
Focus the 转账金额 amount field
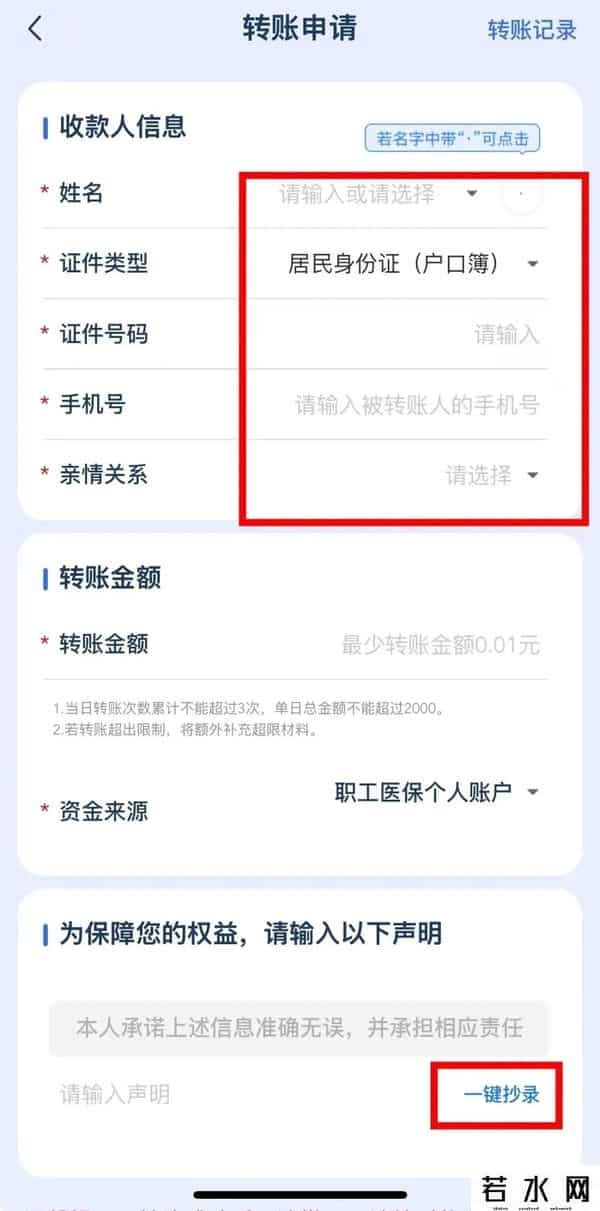click(440, 645)
